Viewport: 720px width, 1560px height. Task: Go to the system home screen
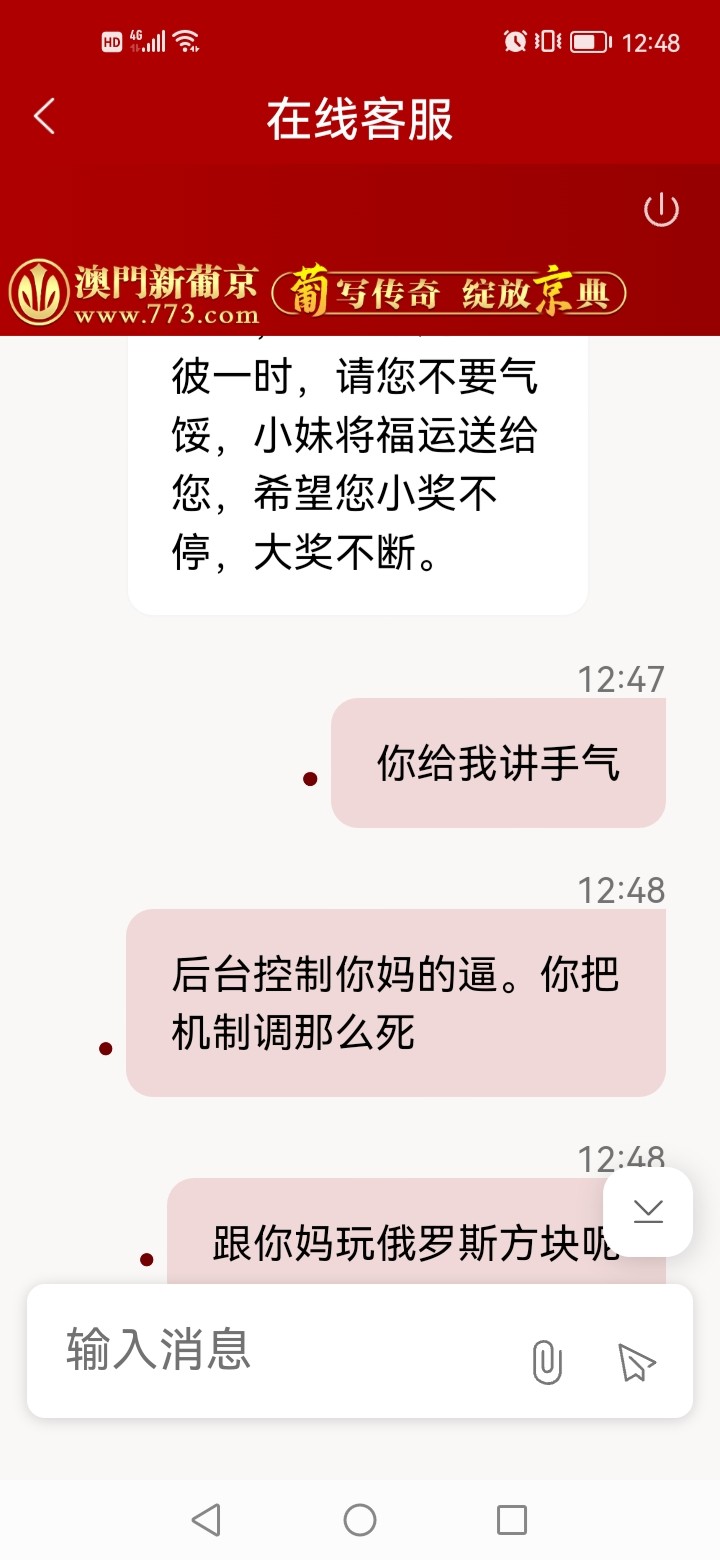pyautogui.click(x=360, y=1520)
